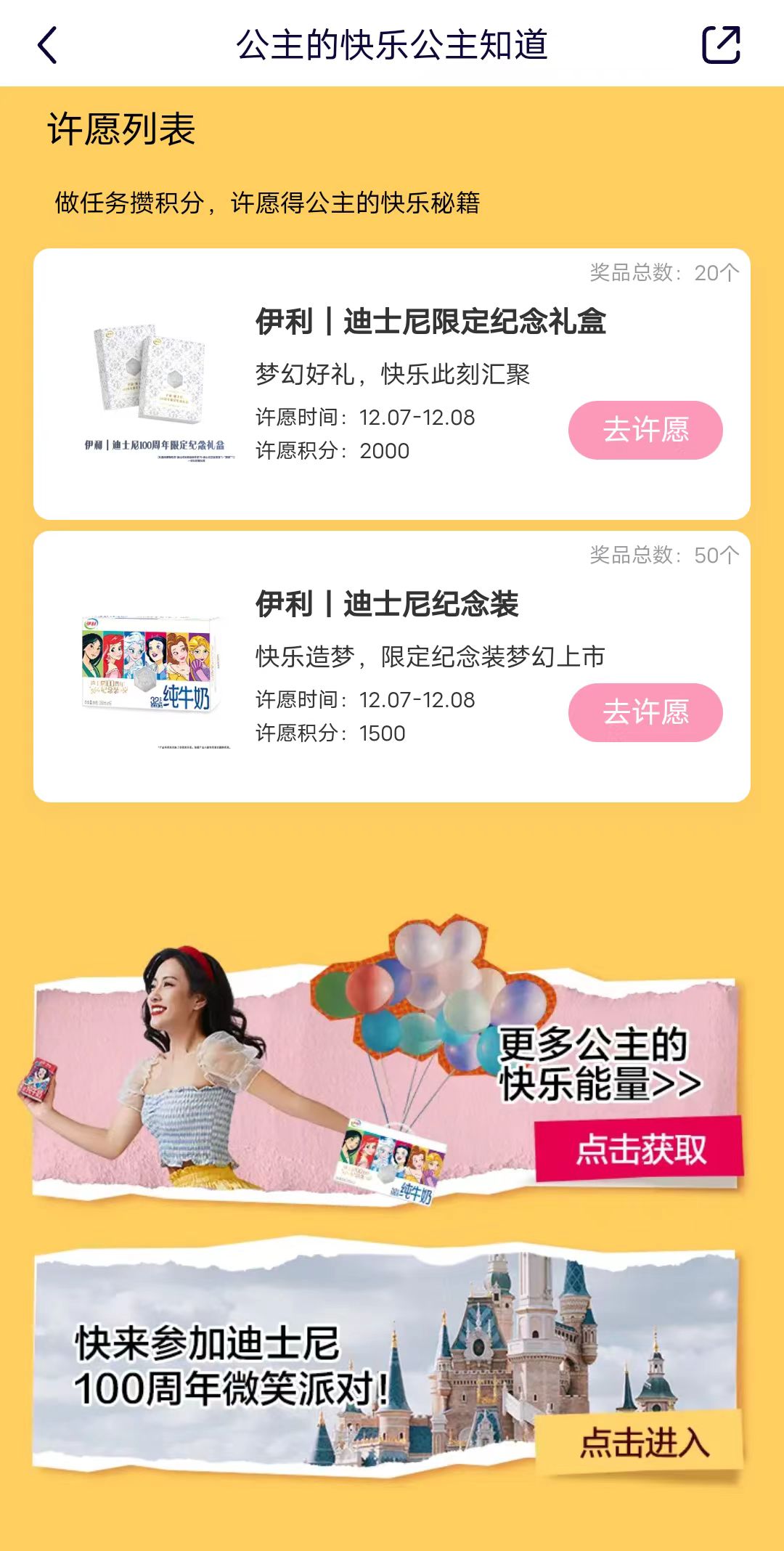Tap 去许愿 for 迪士尼限定纪念礼盒
The image size is (784, 1551).
(x=645, y=430)
